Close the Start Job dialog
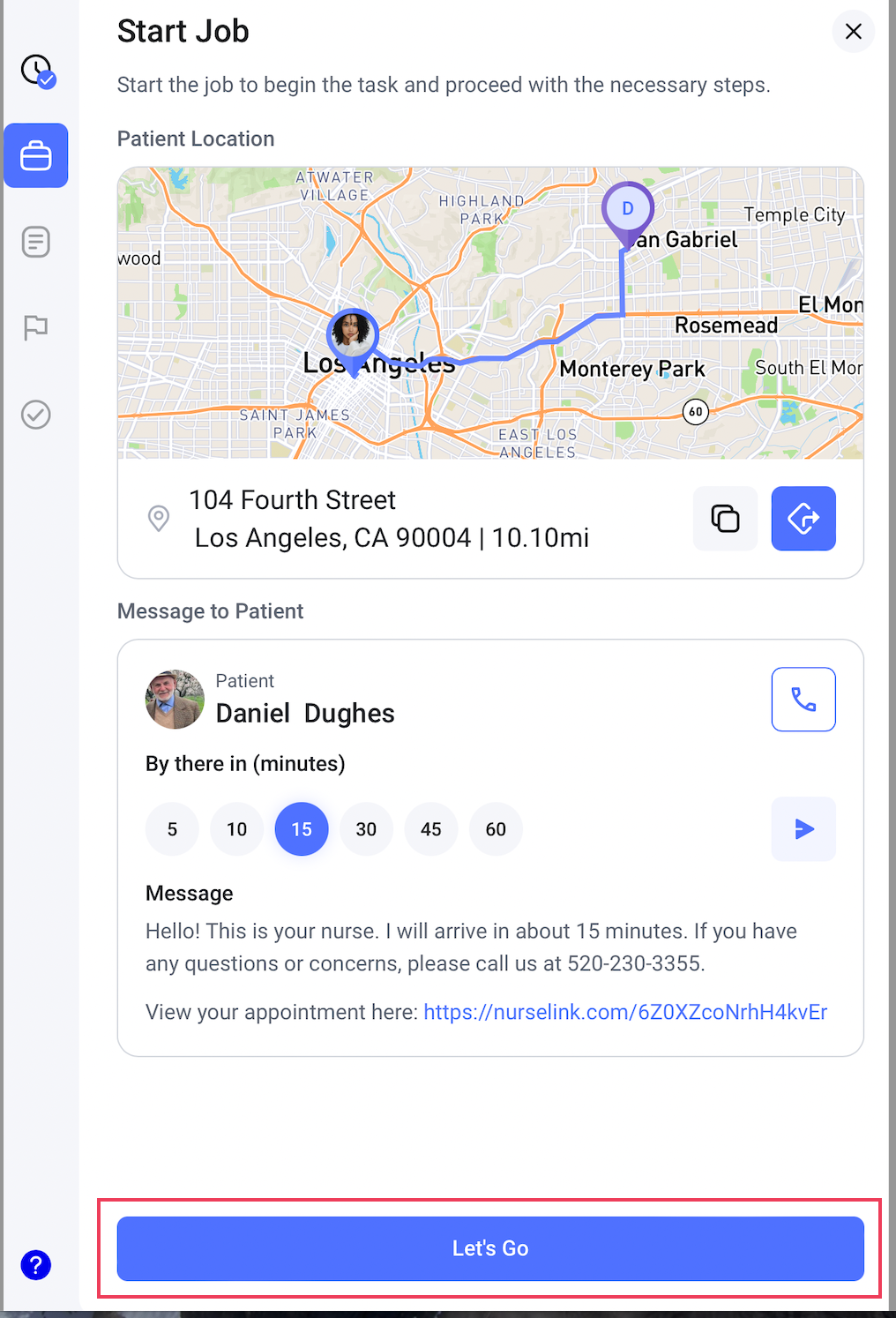The height and width of the screenshot is (1318, 896). tap(853, 32)
